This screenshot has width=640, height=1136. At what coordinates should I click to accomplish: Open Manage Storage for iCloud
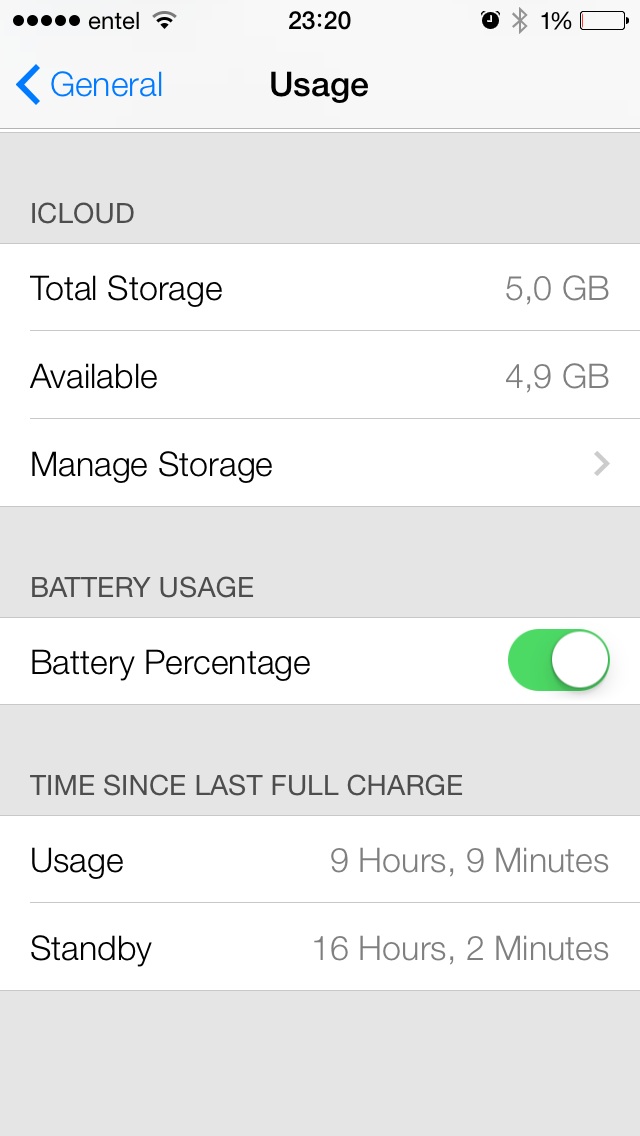click(320, 463)
